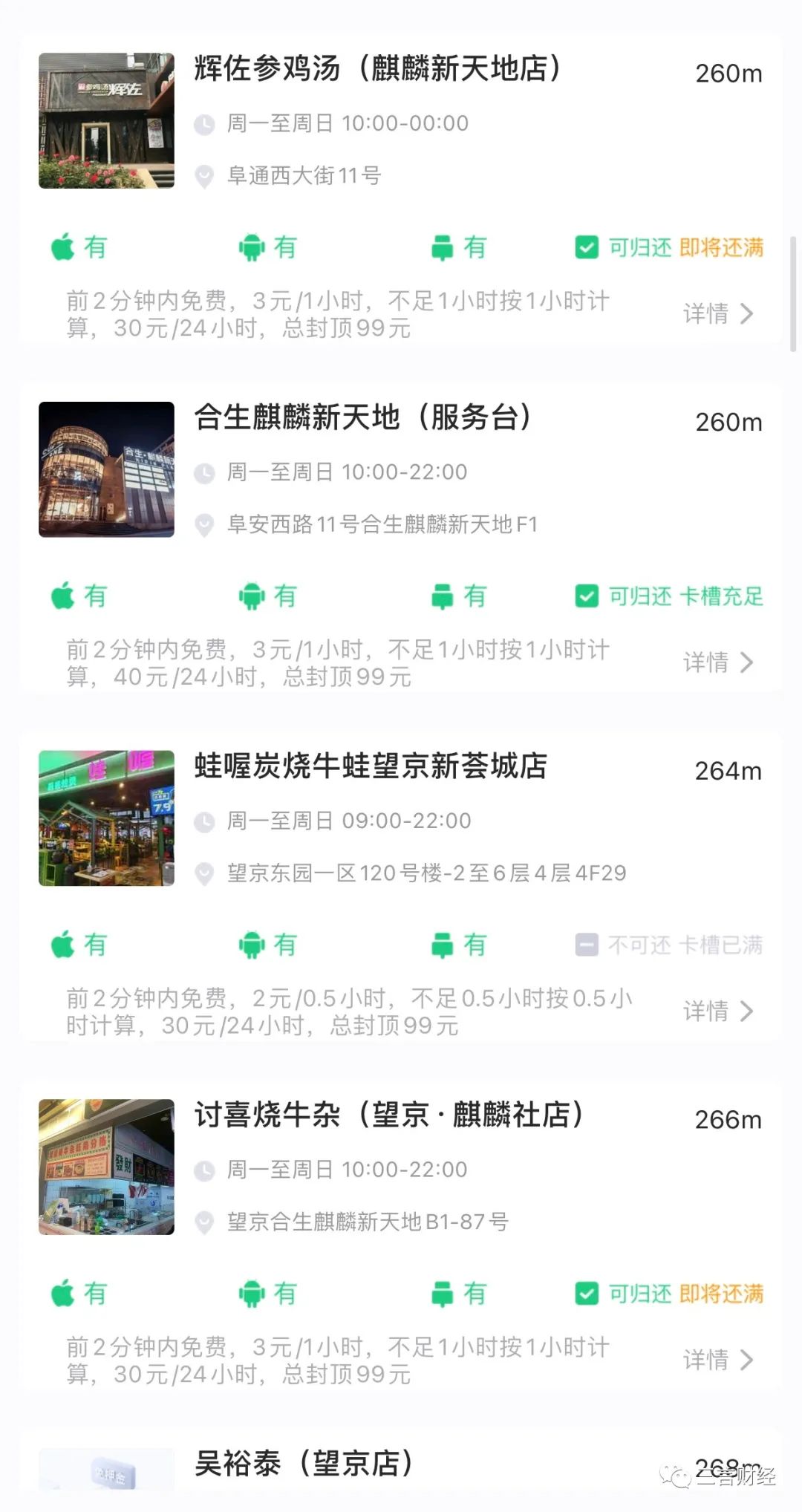
Task: View 详情 for 辉佐参鸡汤 pricing
Action: coord(717,314)
